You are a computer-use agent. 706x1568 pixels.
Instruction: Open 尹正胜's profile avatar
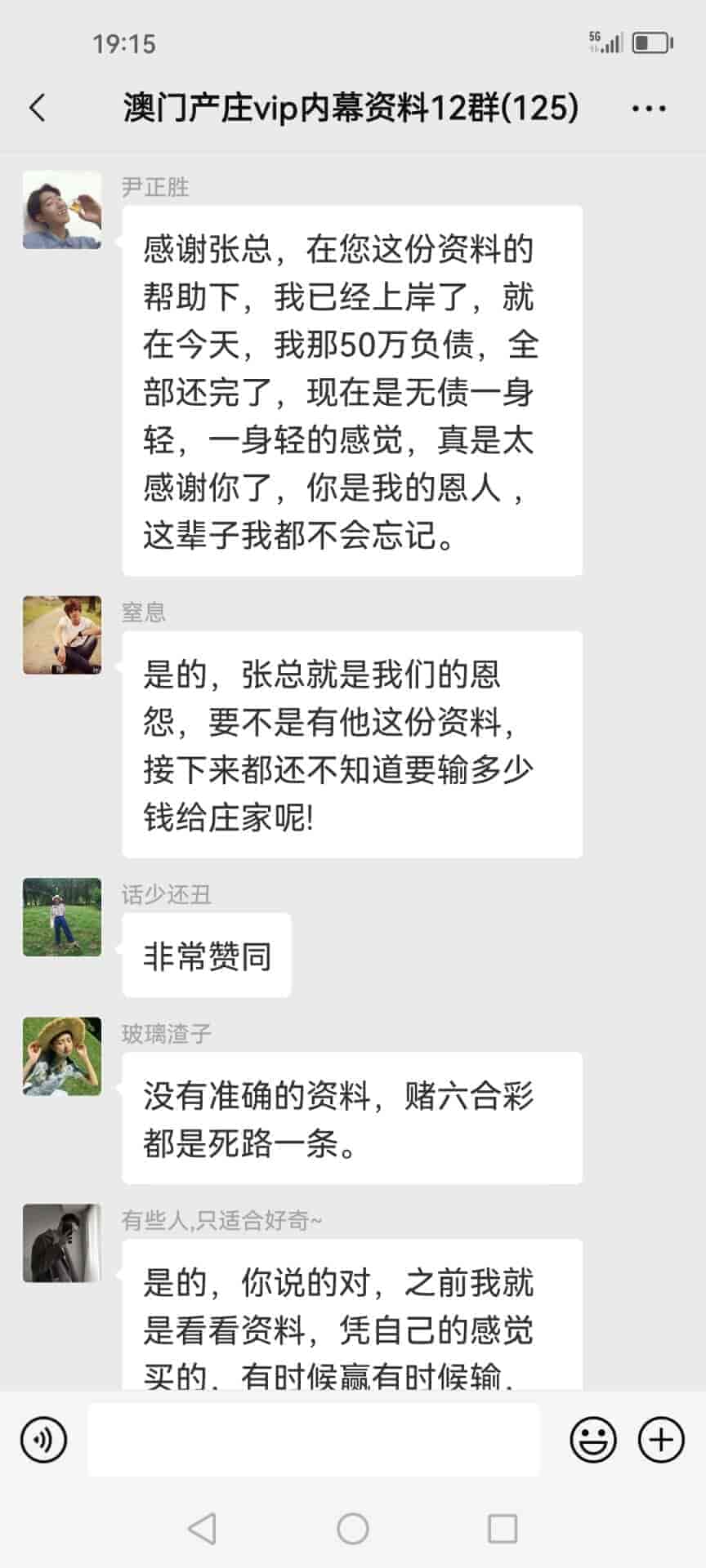point(62,210)
